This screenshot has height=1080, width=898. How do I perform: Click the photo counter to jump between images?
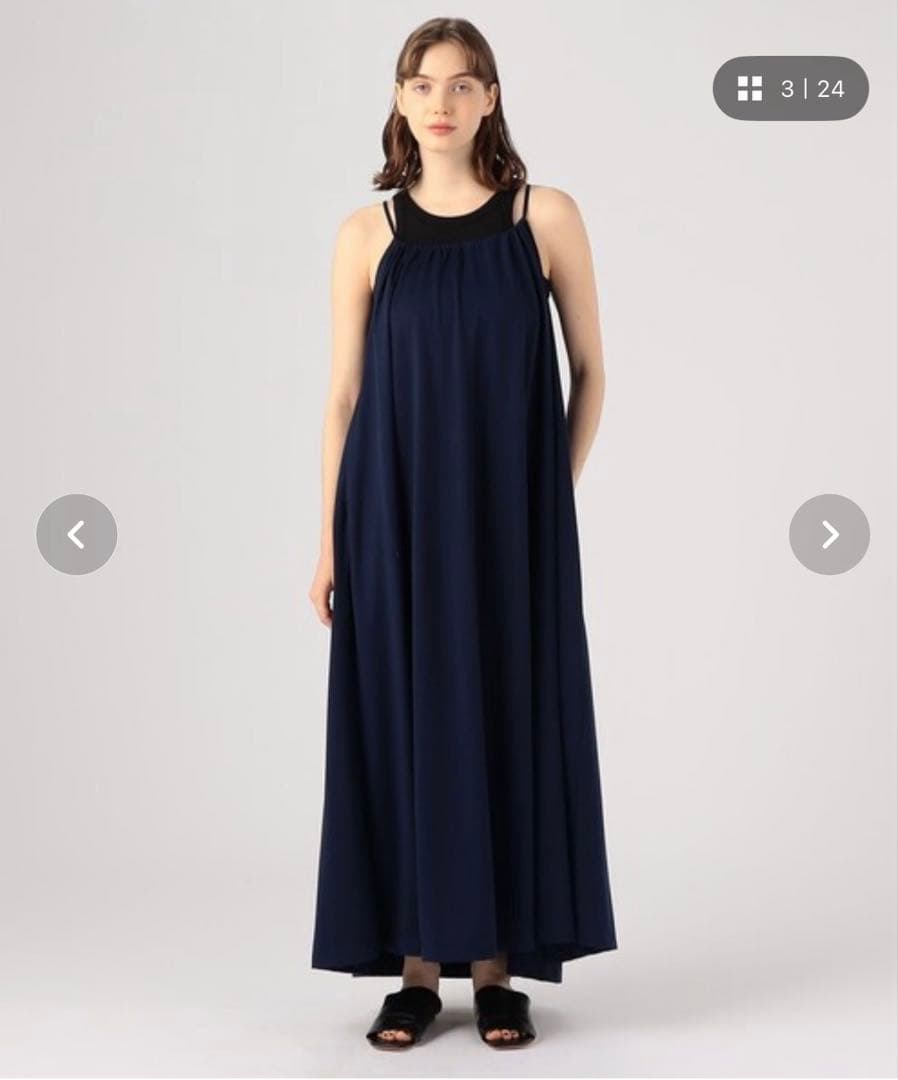(790, 89)
